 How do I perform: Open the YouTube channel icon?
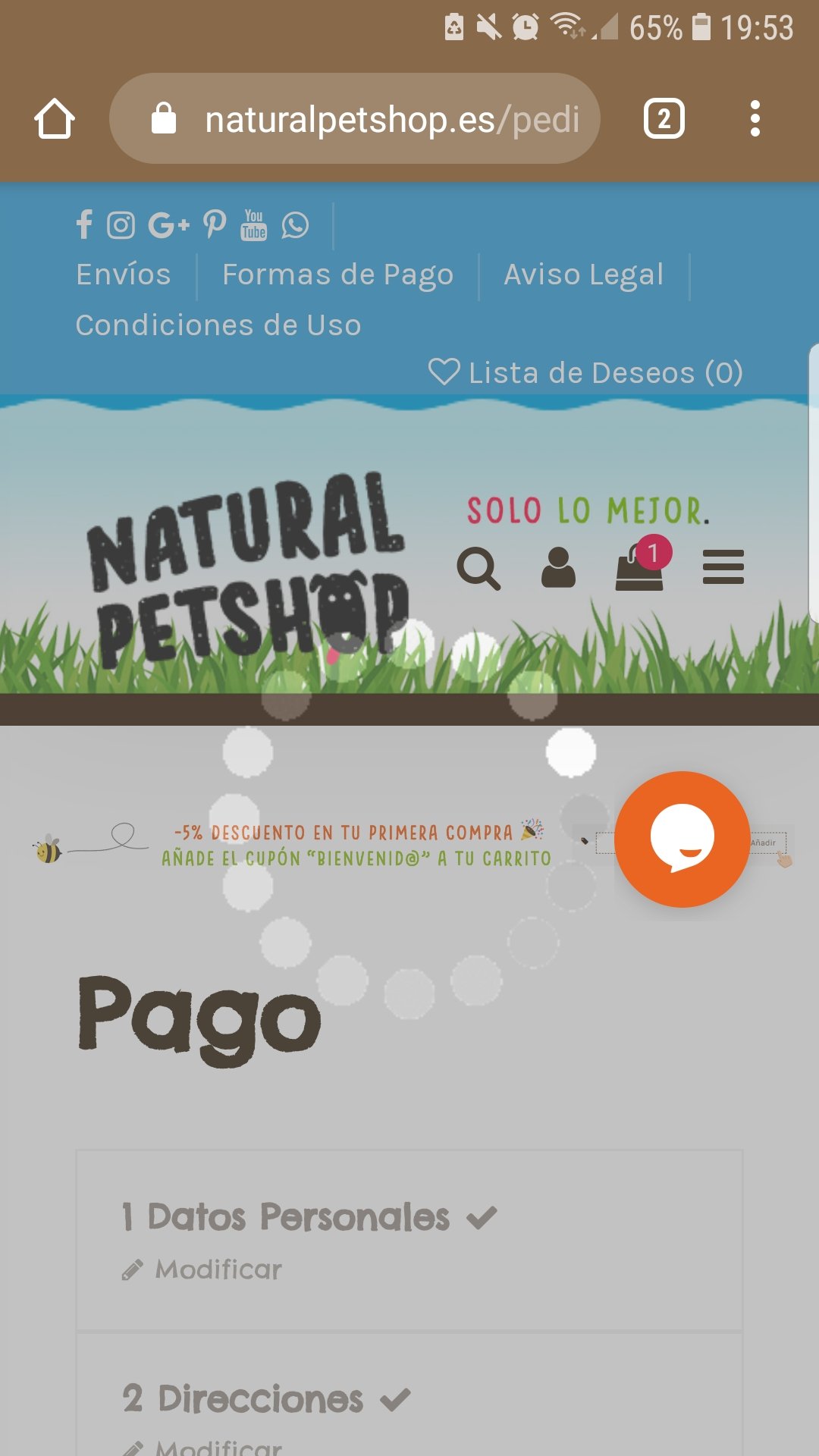click(254, 225)
